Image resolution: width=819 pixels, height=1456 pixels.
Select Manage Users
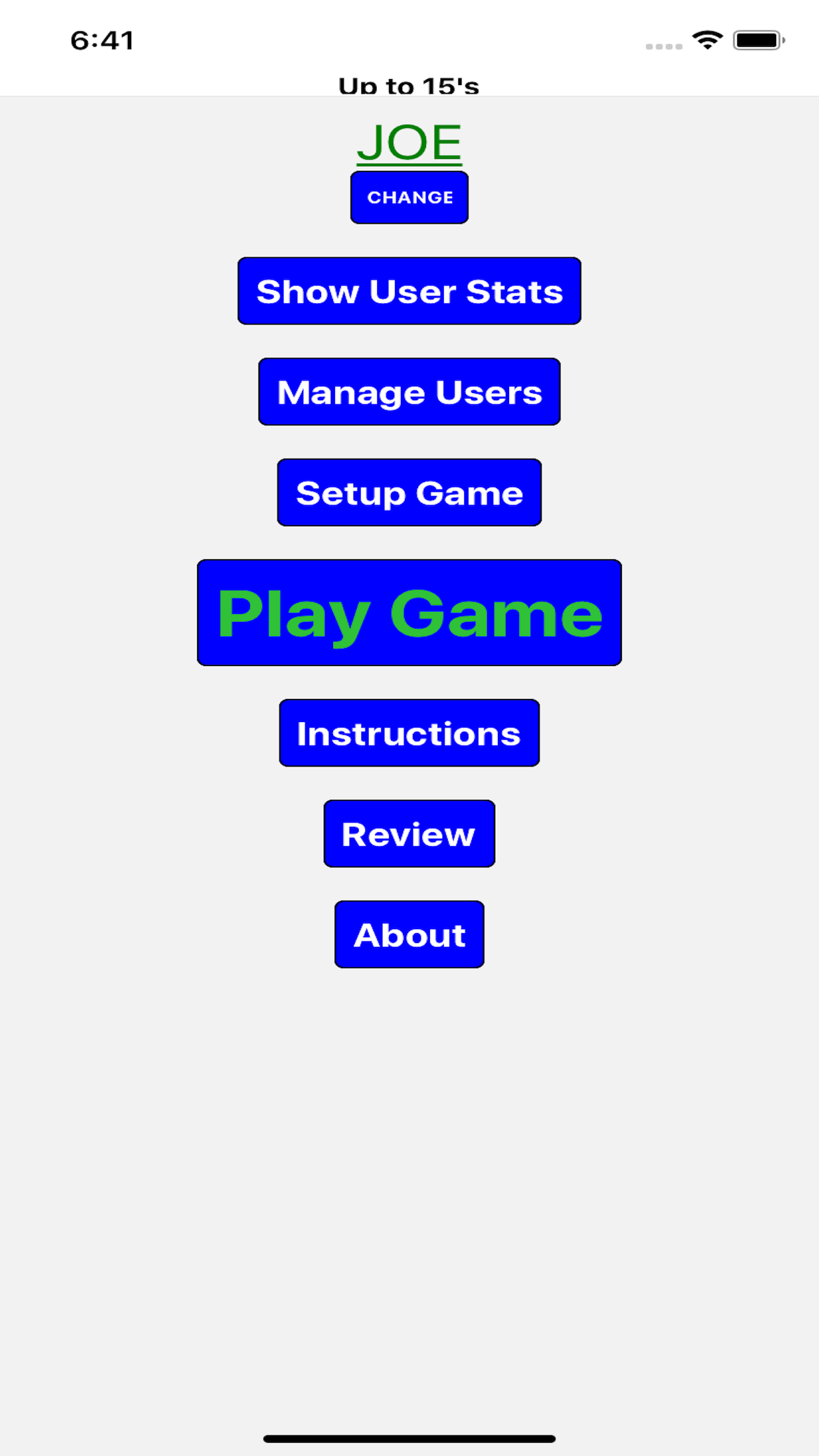click(409, 392)
